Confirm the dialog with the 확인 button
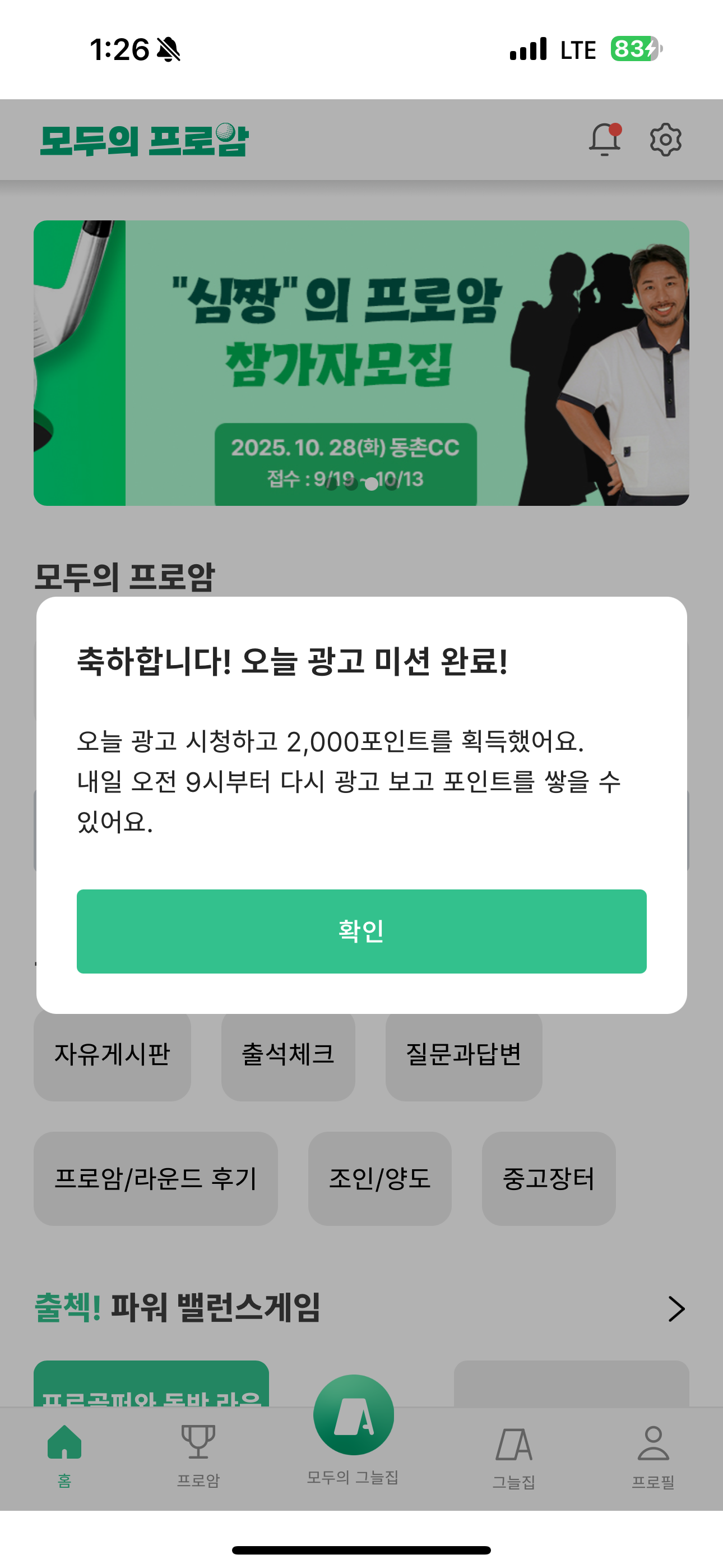This screenshot has width=723, height=1568. click(x=361, y=931)
